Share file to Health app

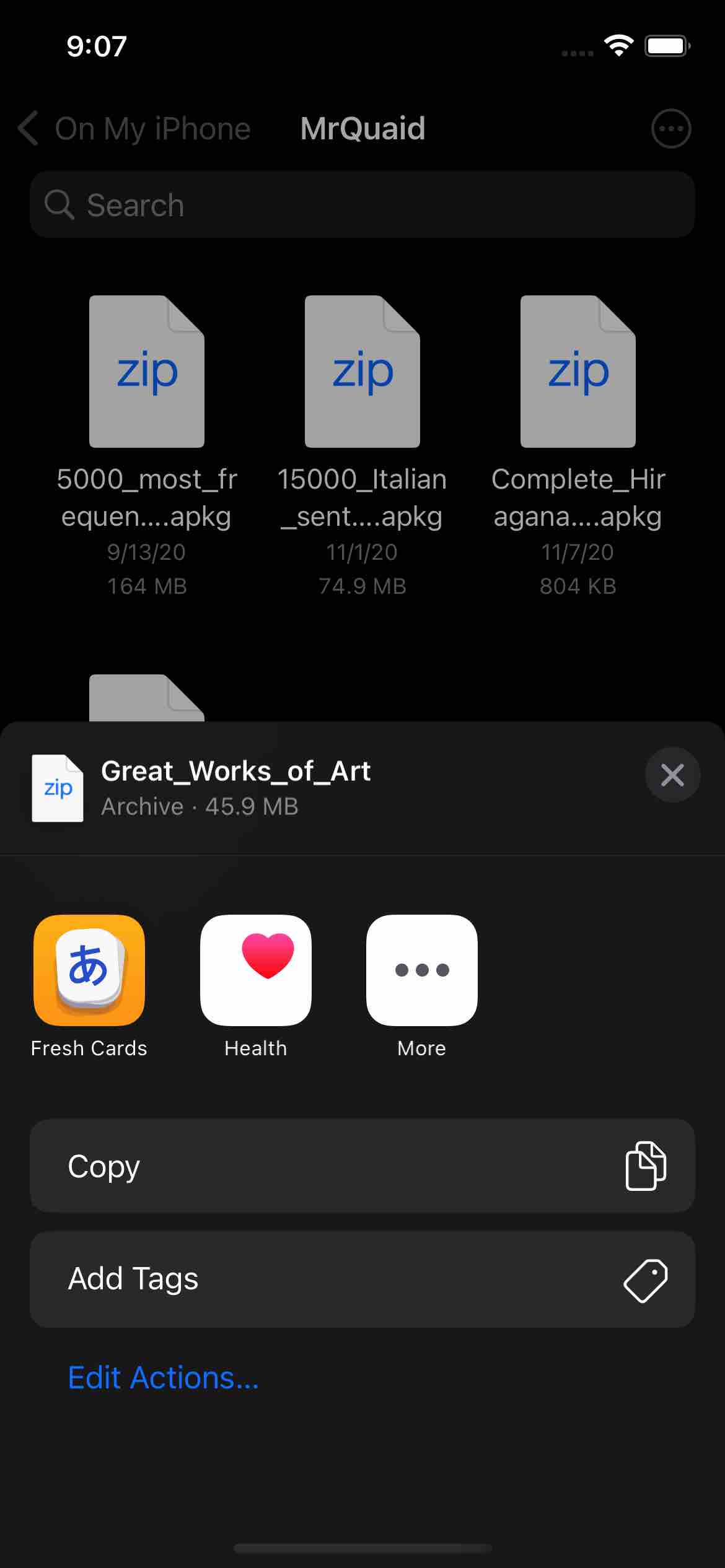tap(255, 970)
